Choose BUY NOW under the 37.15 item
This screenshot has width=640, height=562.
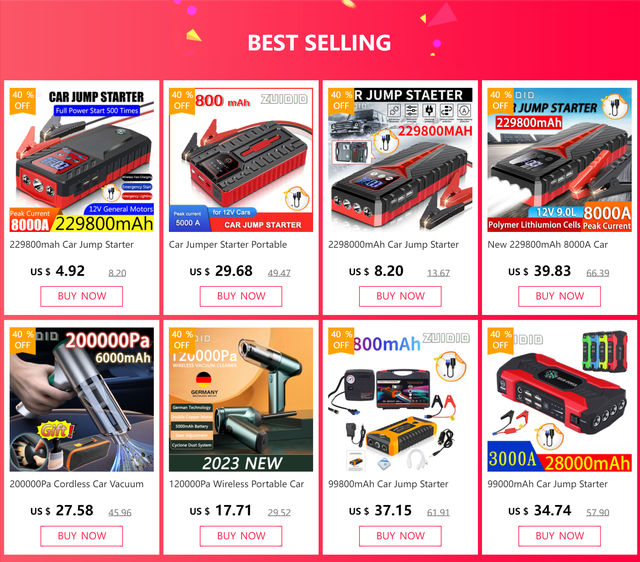click(x=400, y=536)
